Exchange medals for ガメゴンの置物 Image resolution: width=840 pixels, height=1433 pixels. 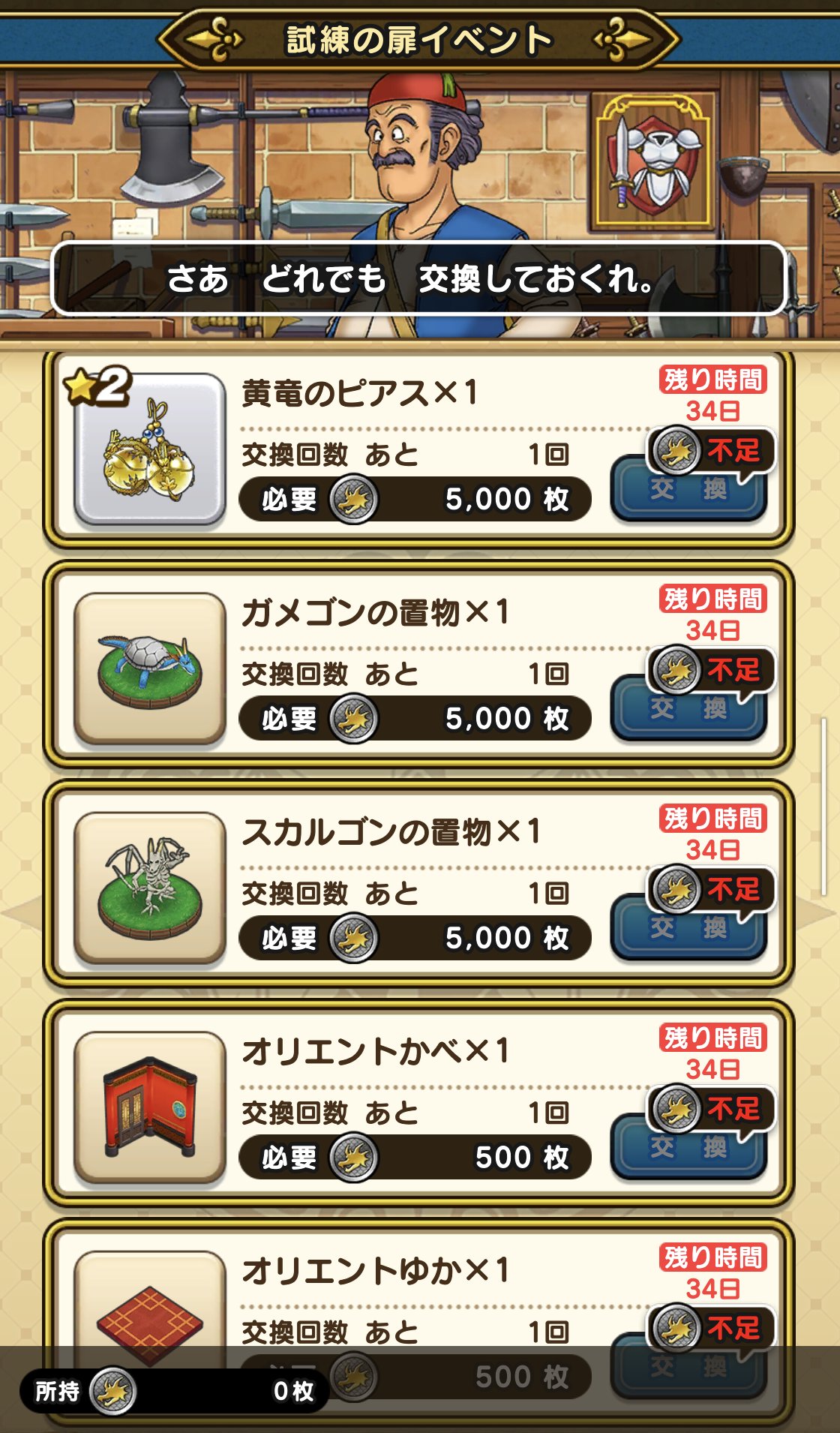(x=688, y=709)
